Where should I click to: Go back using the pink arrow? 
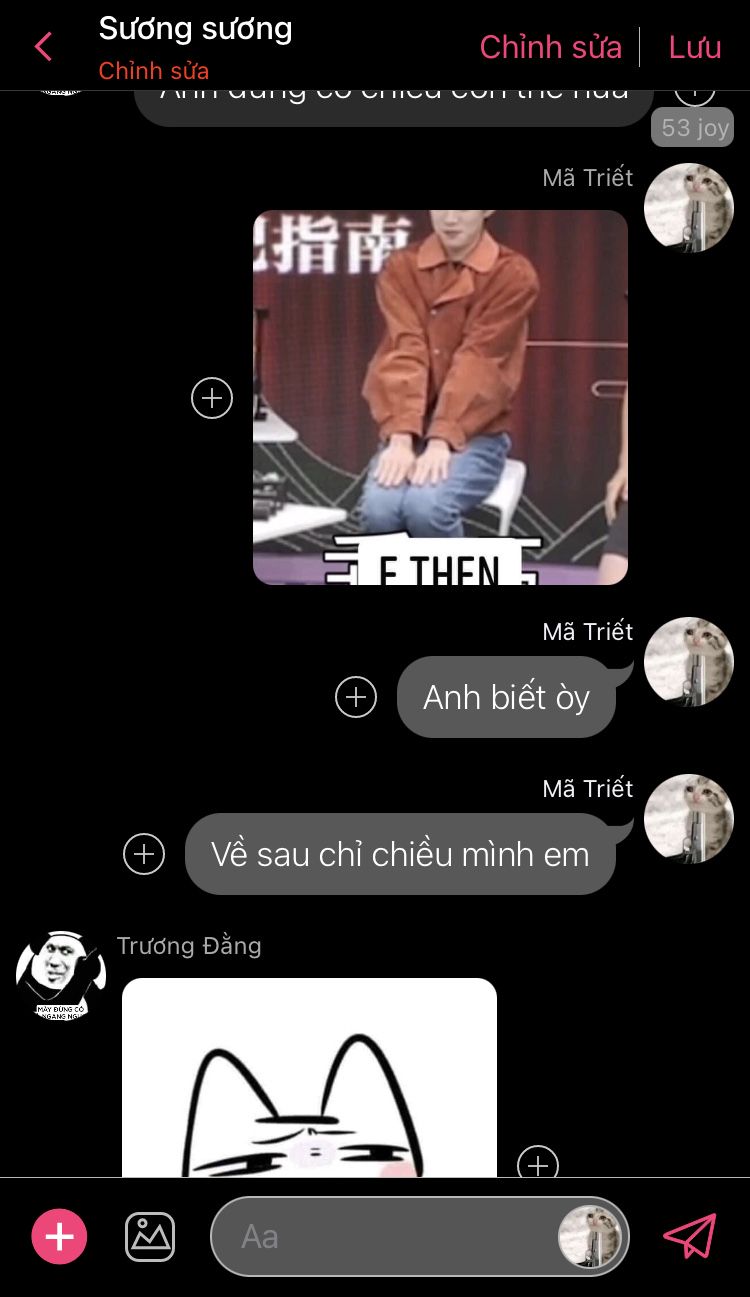42,47
